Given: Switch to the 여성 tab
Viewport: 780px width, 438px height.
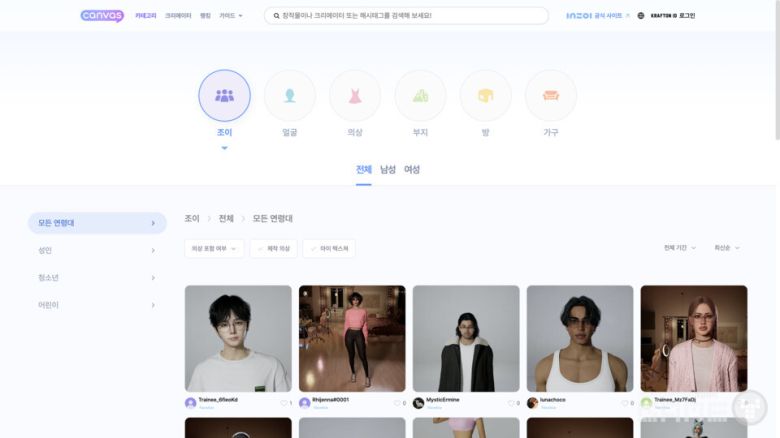Looking at the screenshot, I should point(412,170).
